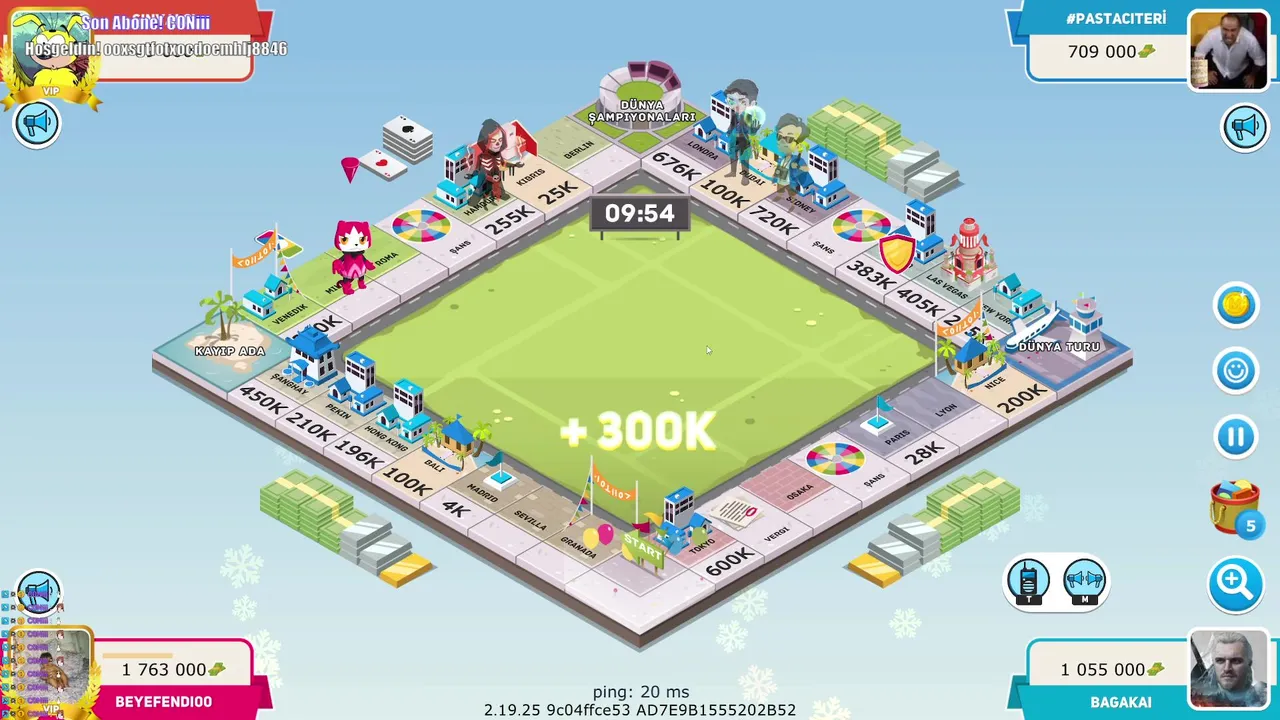Pause the game
Viewport: 1280px width, 720px height.
(1236, 437)
